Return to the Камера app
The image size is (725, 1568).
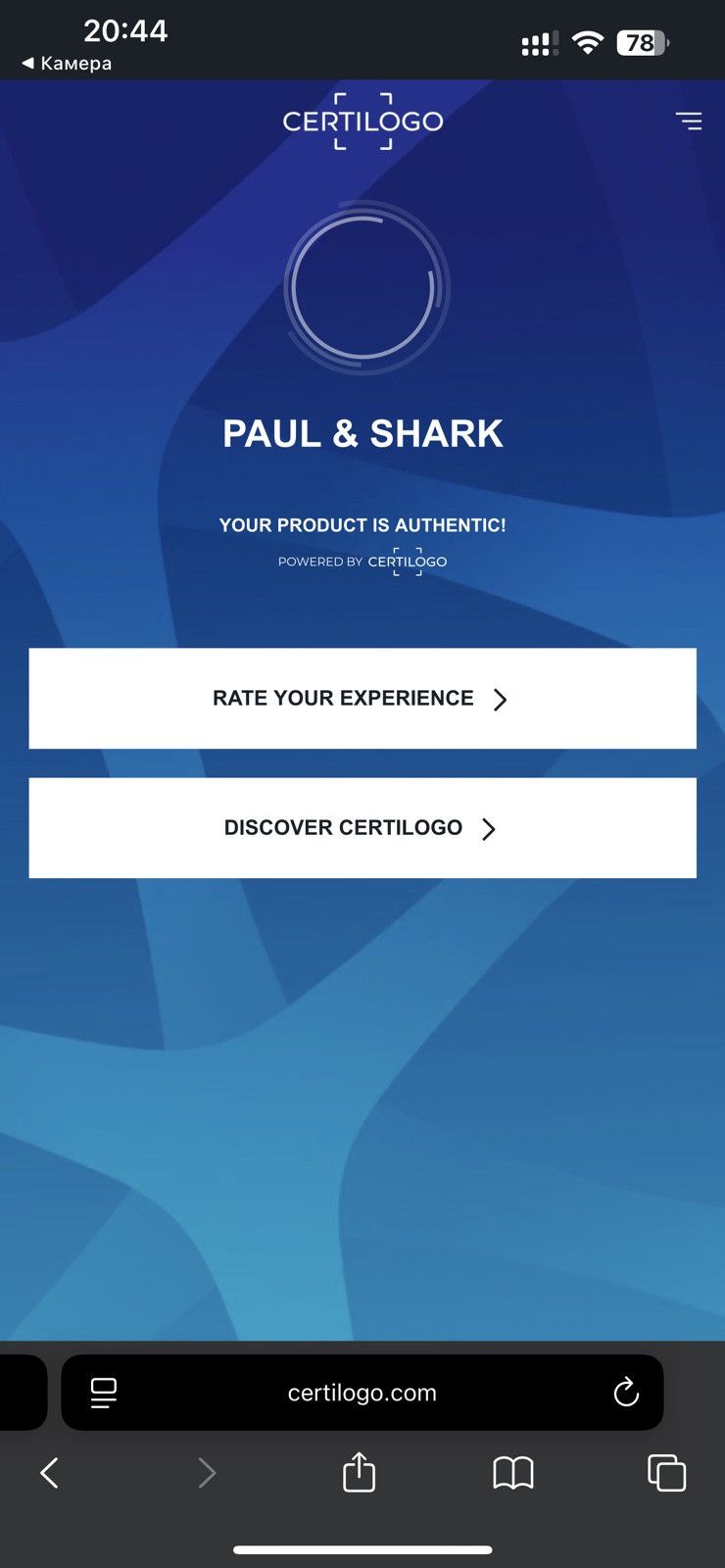tap(67, 64)
